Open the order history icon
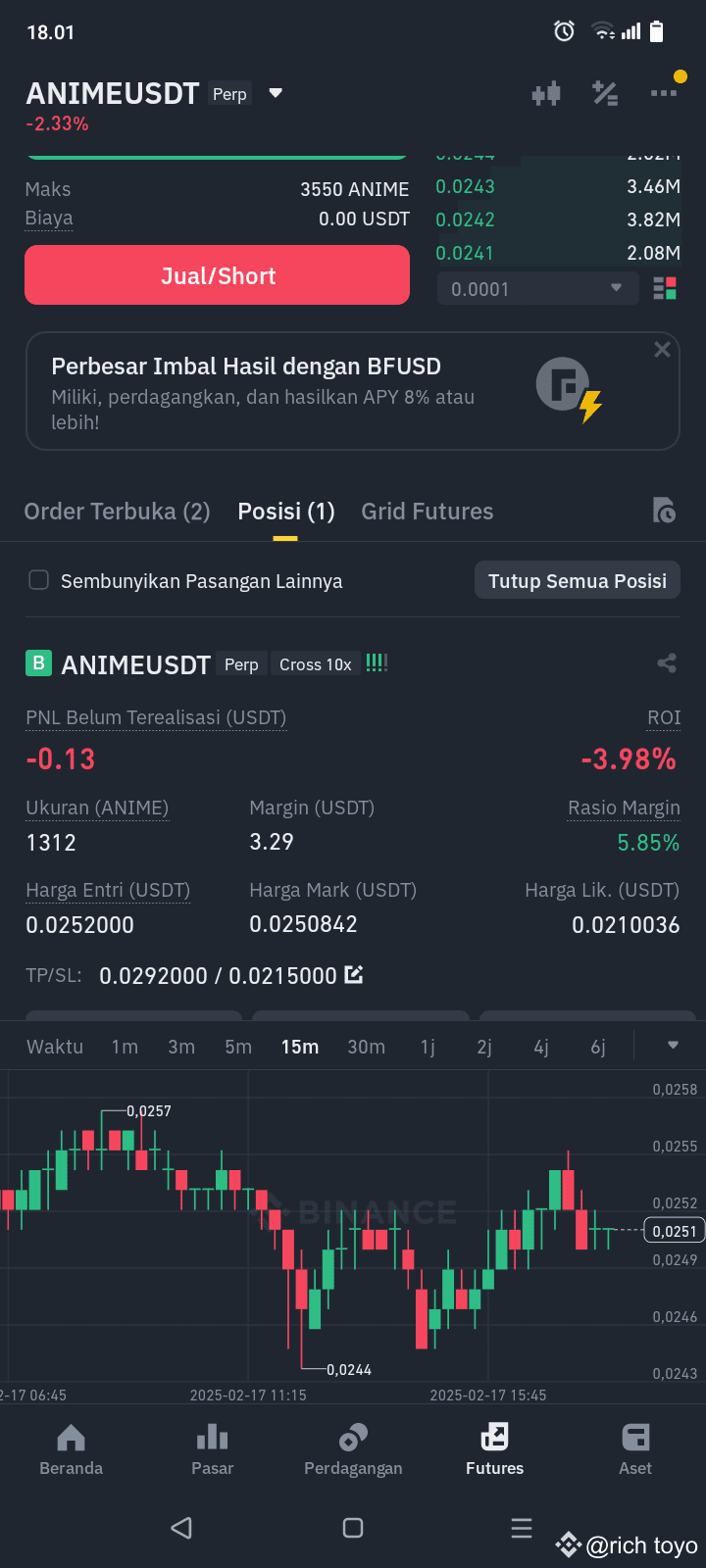This screenshot has width=706, height=1568. [664, 511]
